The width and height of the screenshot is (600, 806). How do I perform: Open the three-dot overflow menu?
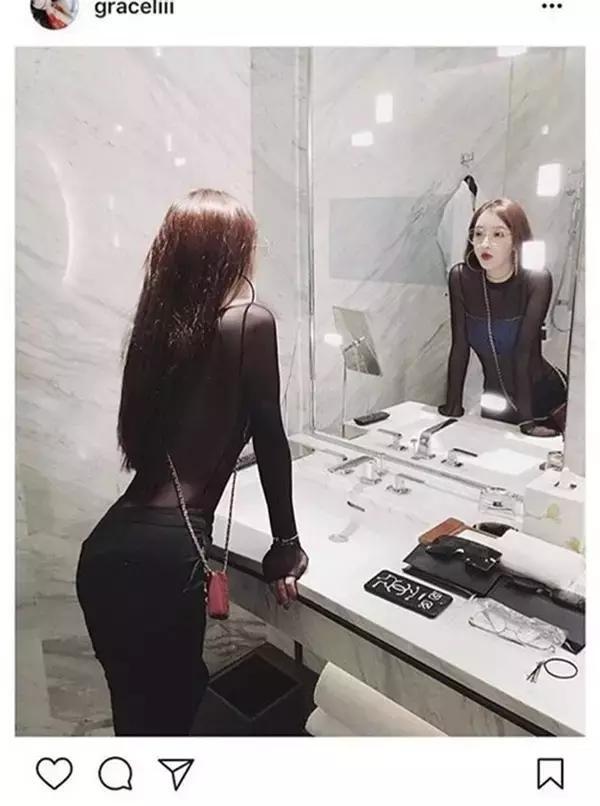click(x=552, y=6)
